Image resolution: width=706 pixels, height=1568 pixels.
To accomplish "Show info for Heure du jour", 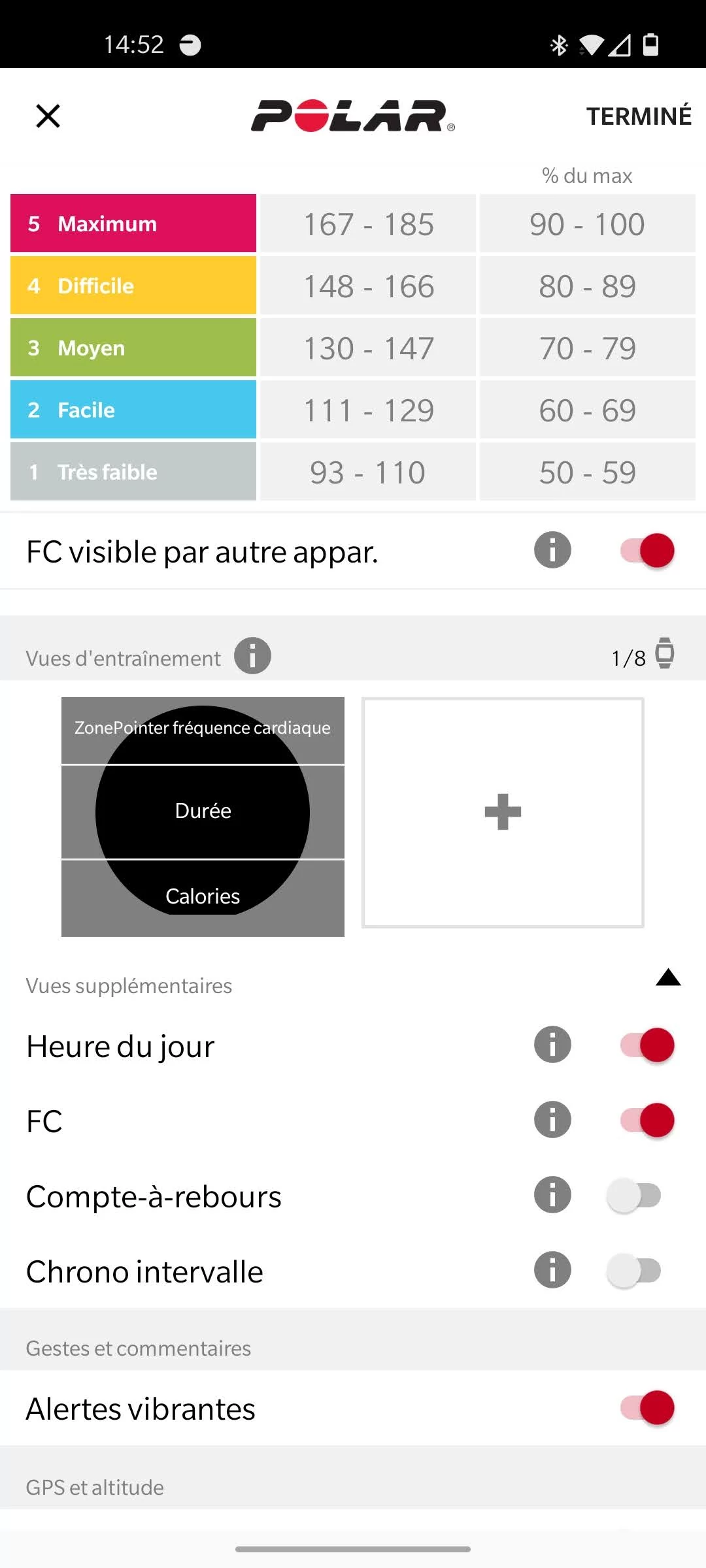I will pyautogui.click(x=552, y=1045).
